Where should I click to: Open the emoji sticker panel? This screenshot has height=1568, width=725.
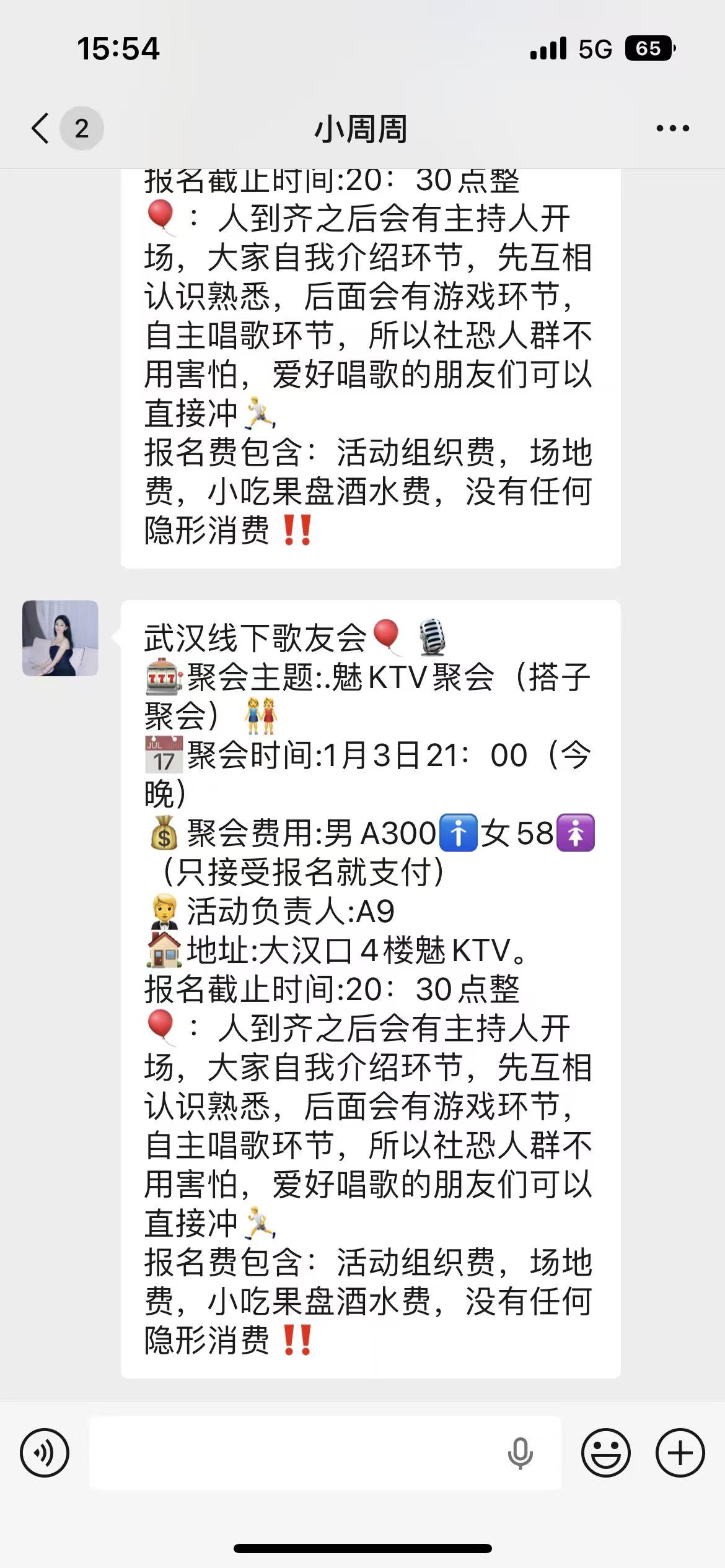[x=605, y=1453]
